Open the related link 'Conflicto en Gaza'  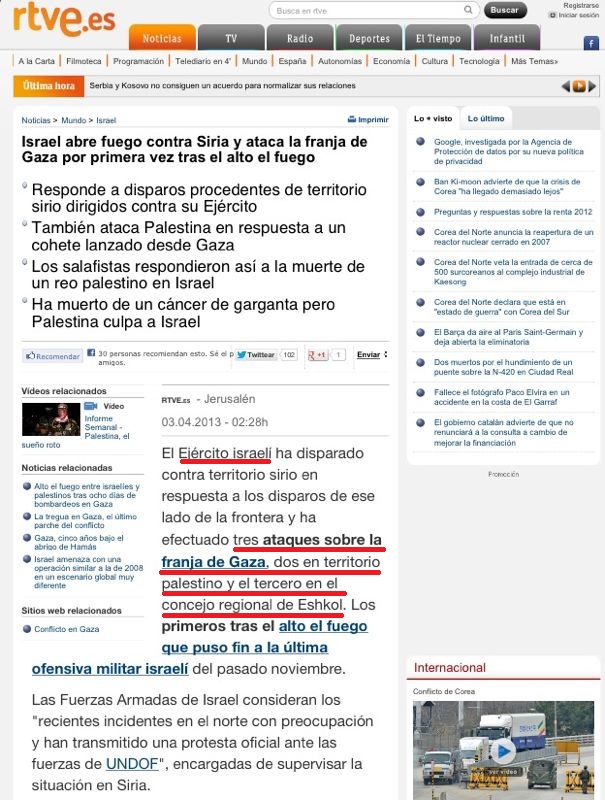point(66,629)
